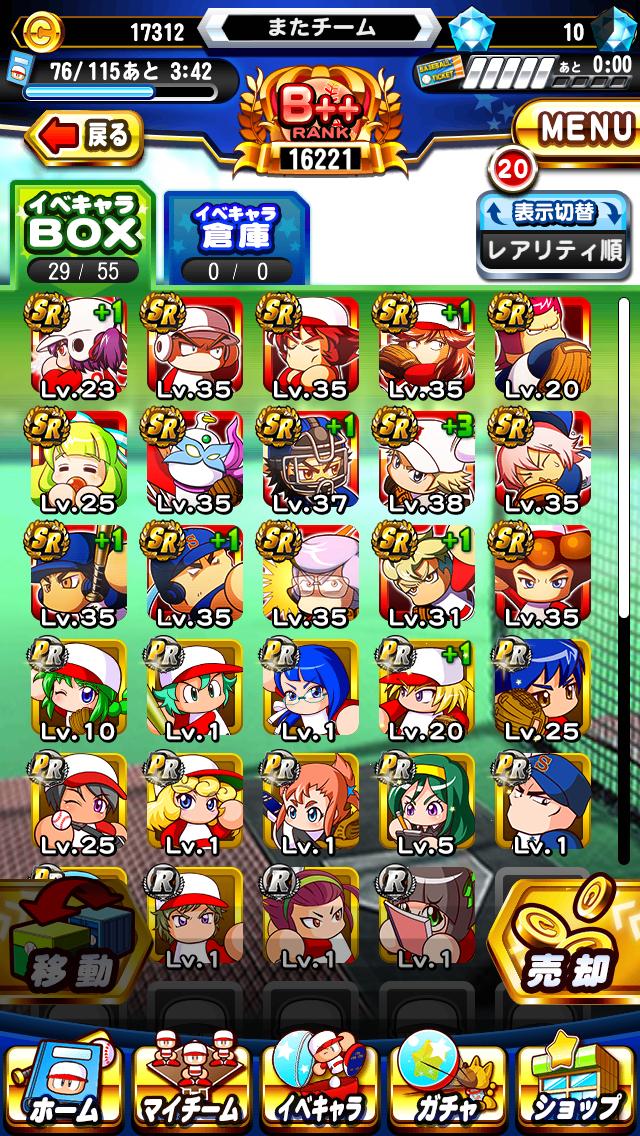Open the SR masked catcher at Lv.37
Image resolution: width=640 pixels, height=1136 pixels.
[310, 462]
